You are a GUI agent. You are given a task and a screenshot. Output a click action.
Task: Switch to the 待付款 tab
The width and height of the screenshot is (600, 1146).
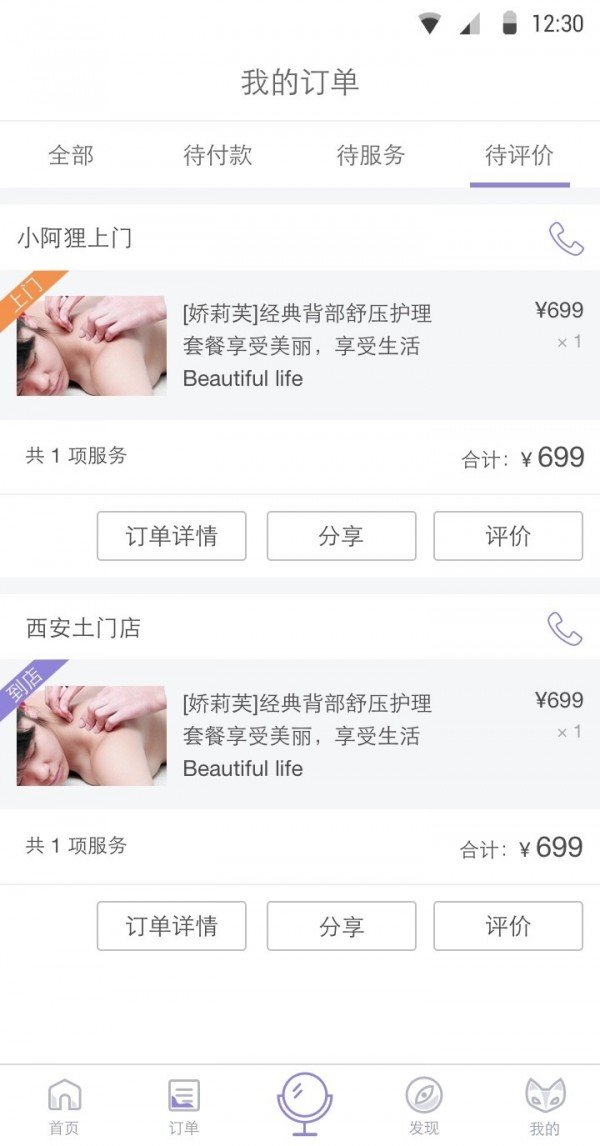pos(218,155)
